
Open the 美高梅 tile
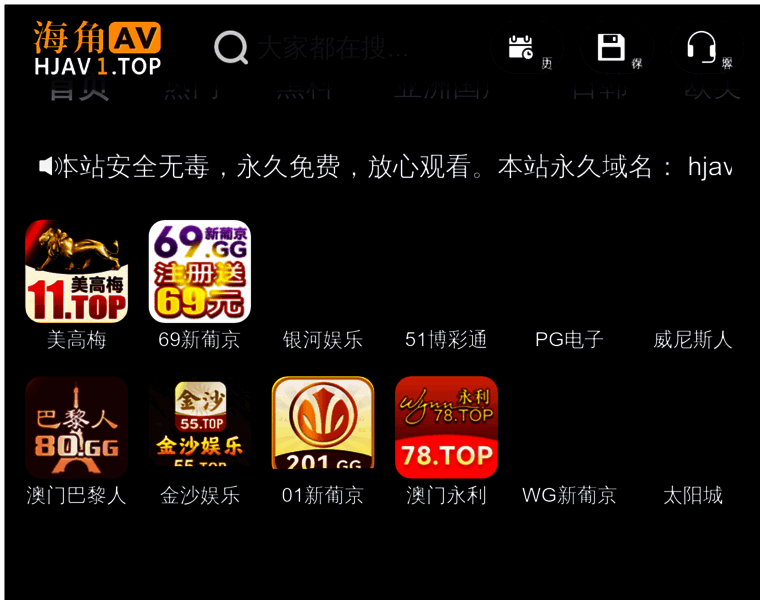coord(76,272)
